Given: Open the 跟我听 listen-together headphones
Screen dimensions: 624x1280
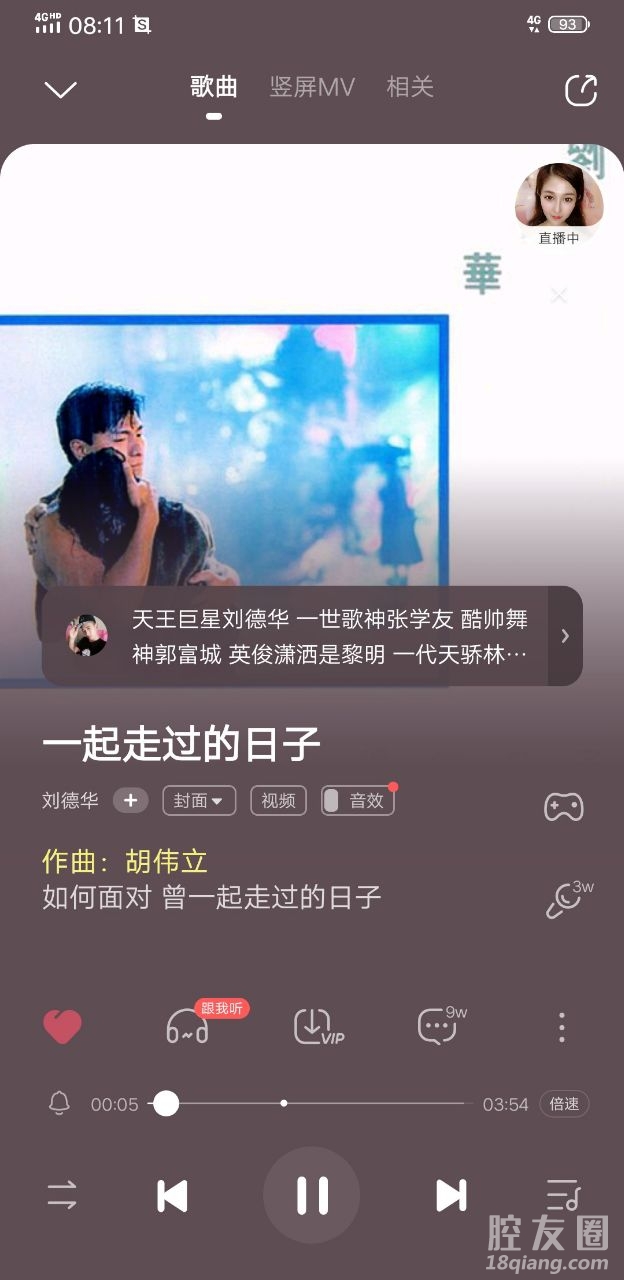Looking at the screenshot, I should [x=188, y=1027].
